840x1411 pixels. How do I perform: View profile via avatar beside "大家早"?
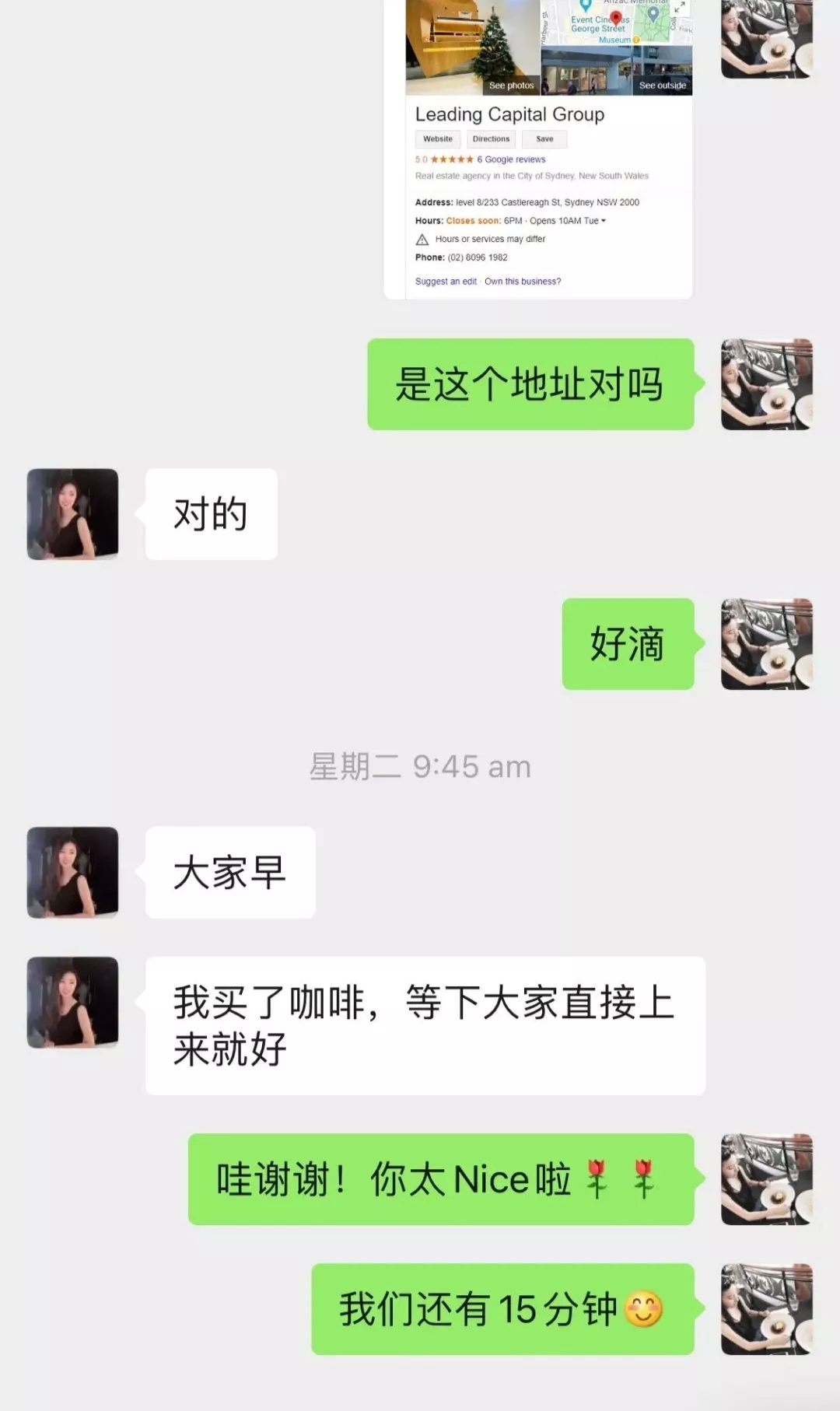pyautogui.click(x=72, y=872)
